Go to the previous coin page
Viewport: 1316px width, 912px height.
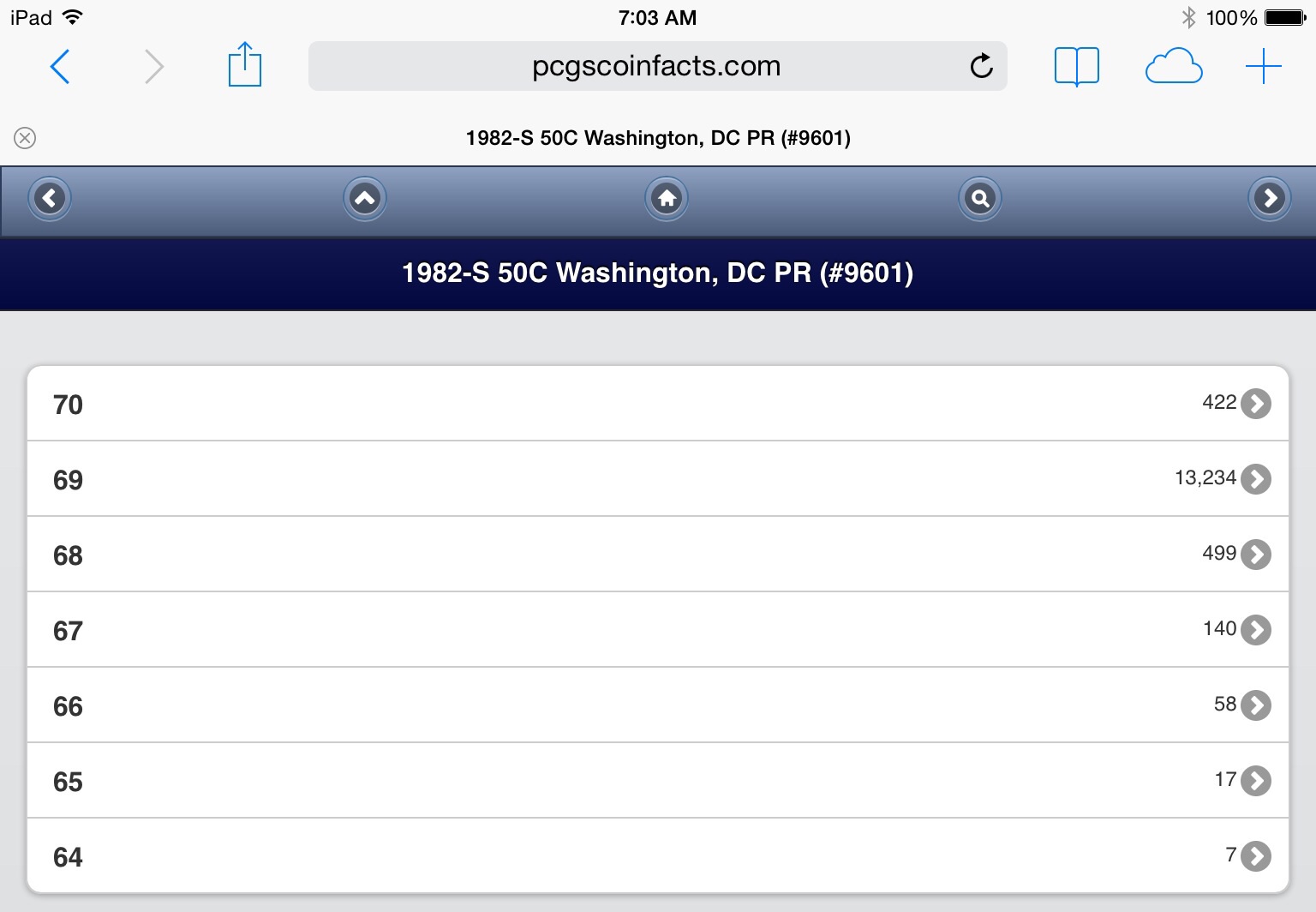point(50,199)
